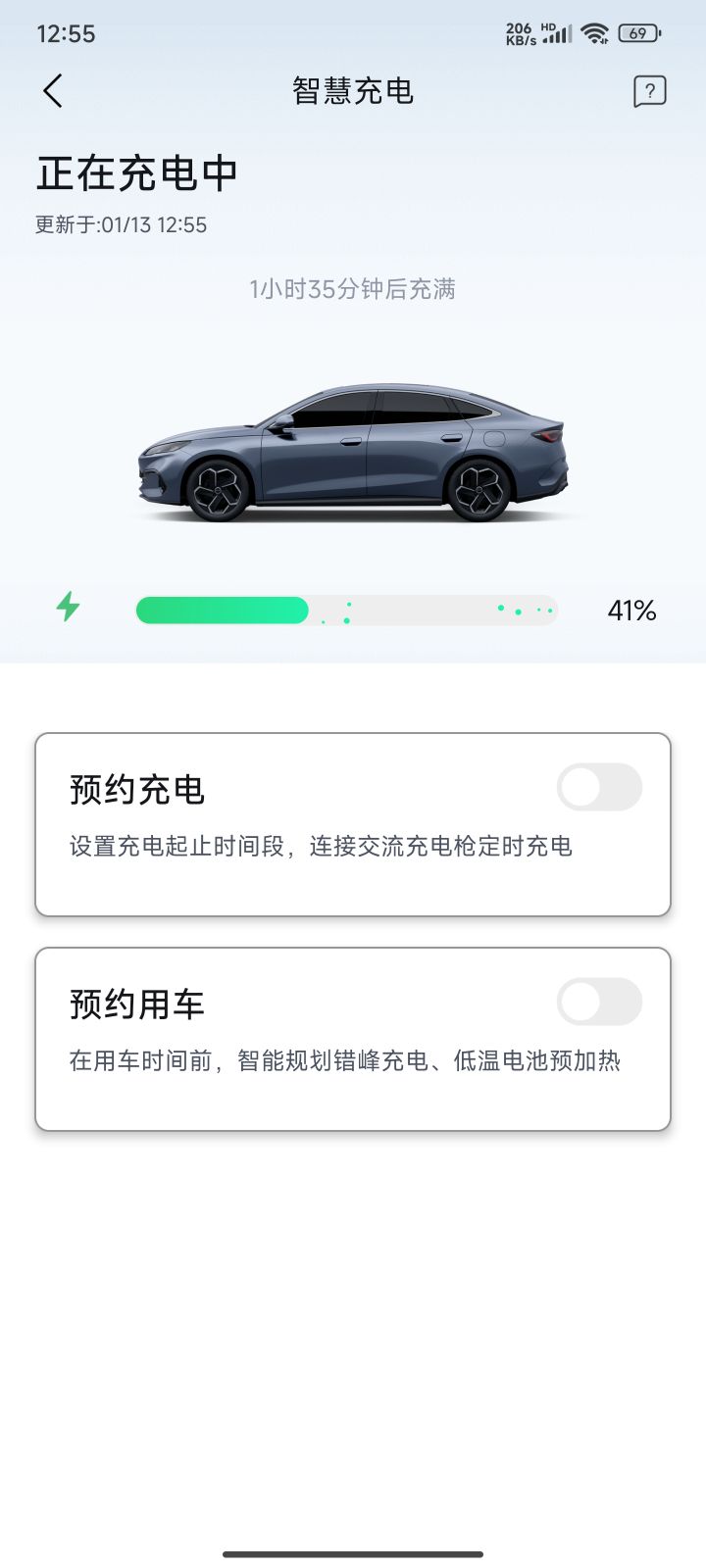This screenshot has height=1568, width=706.
Task: Turn on the 预约用车 switch
Action: 599,1002
